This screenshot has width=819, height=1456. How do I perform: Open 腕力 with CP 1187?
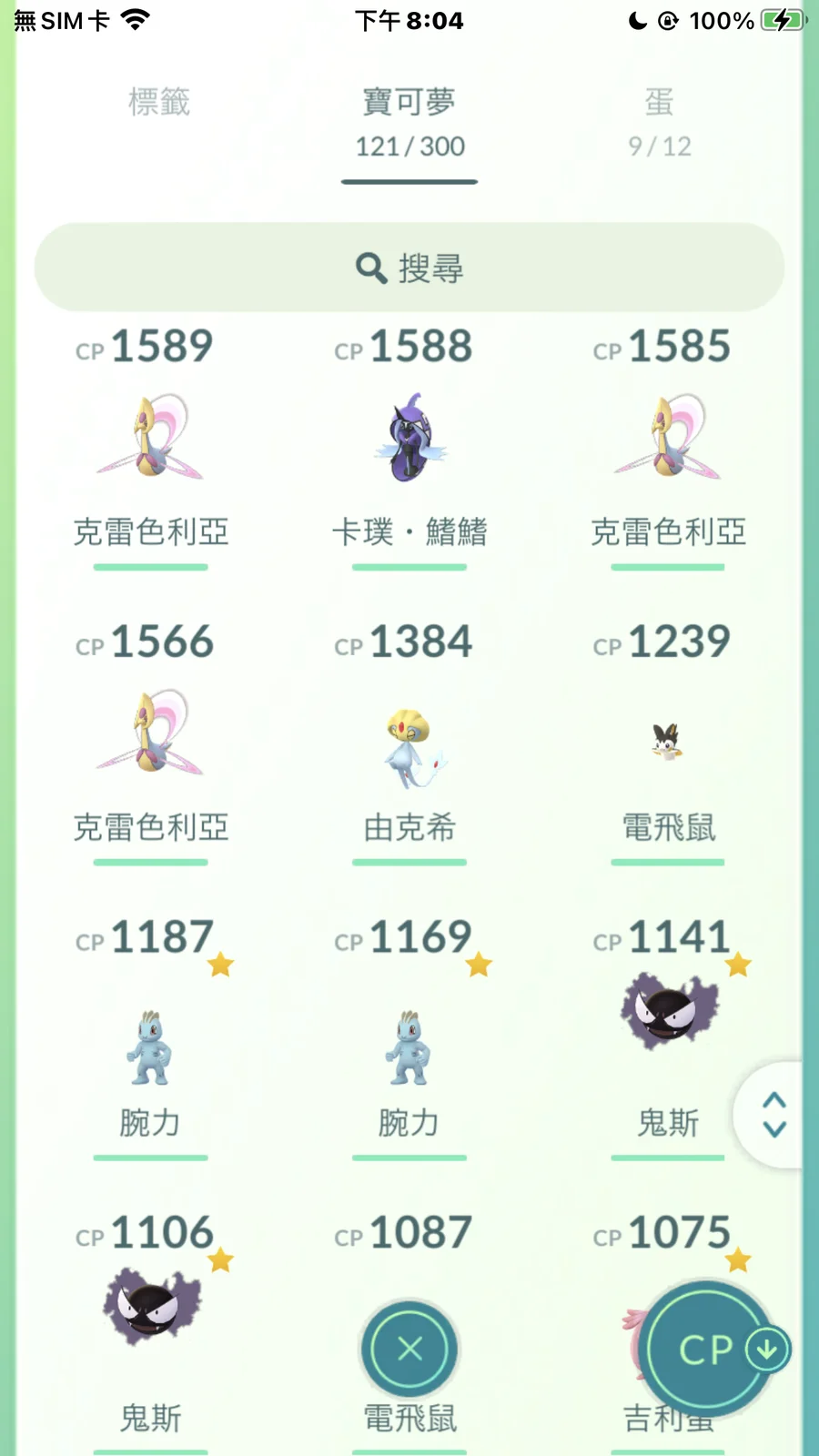pos(150,1048)
